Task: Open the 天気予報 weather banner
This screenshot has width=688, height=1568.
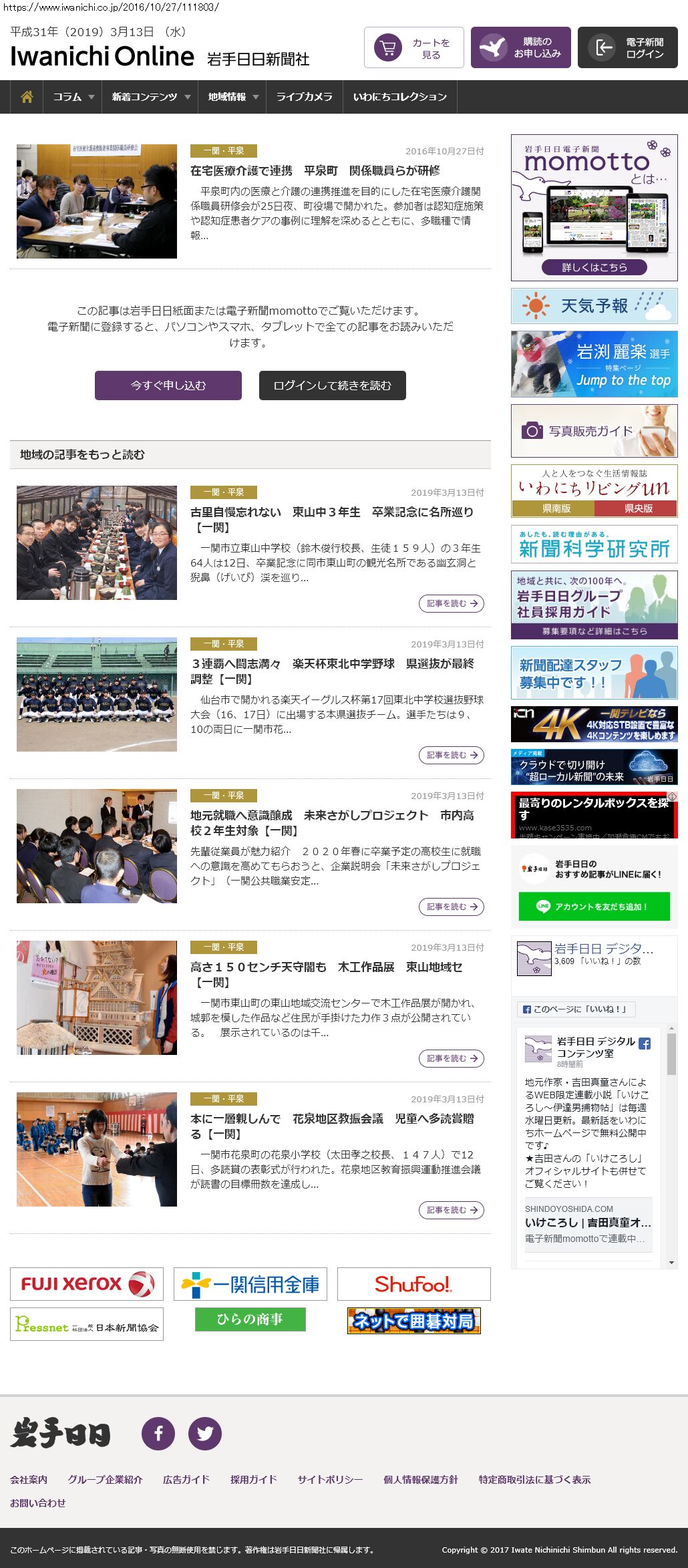Action: pos(594,306)
